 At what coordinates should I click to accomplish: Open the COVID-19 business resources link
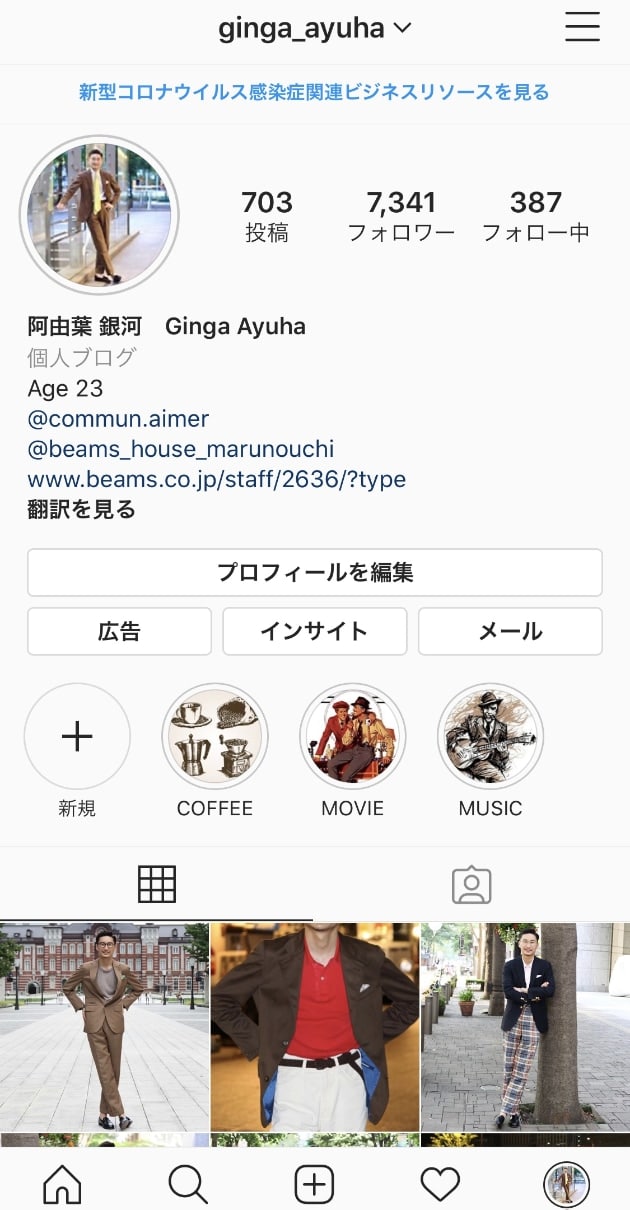[x=314, y=92]
